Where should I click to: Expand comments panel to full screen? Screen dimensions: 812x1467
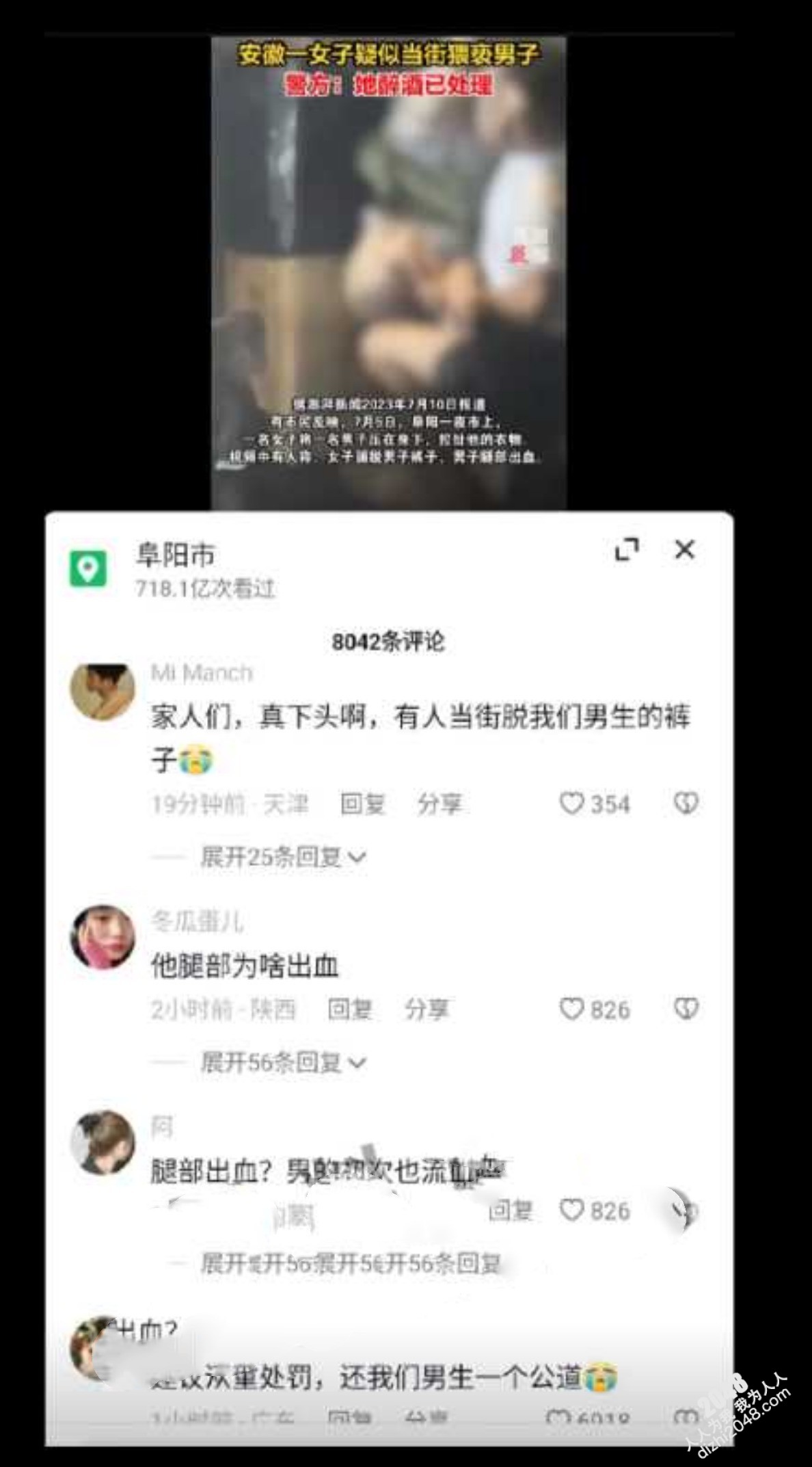[x=626, y=549]
